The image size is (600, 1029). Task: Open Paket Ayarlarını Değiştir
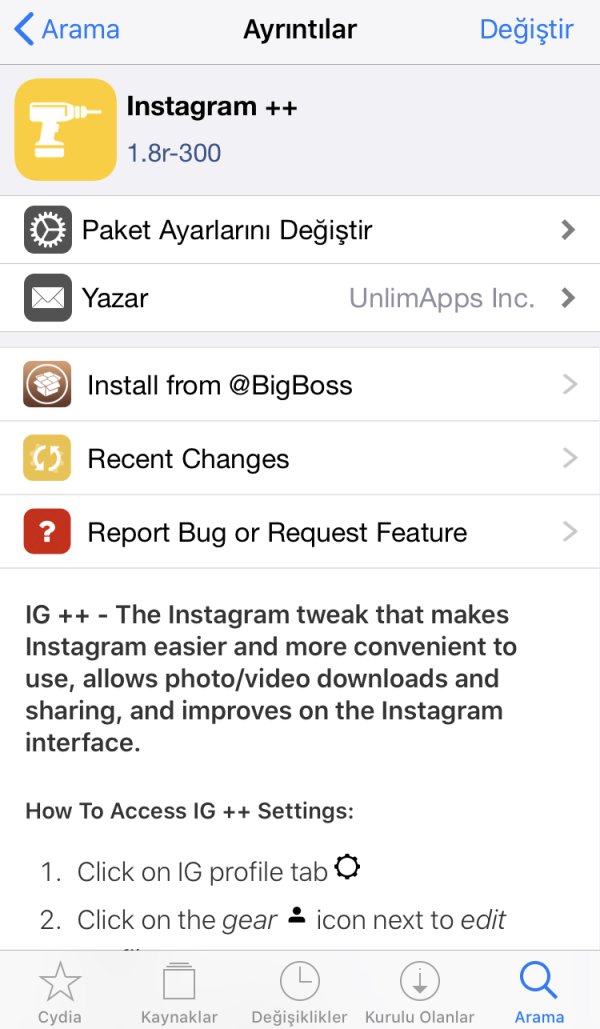pyautogui.click(x=300, y=230)
